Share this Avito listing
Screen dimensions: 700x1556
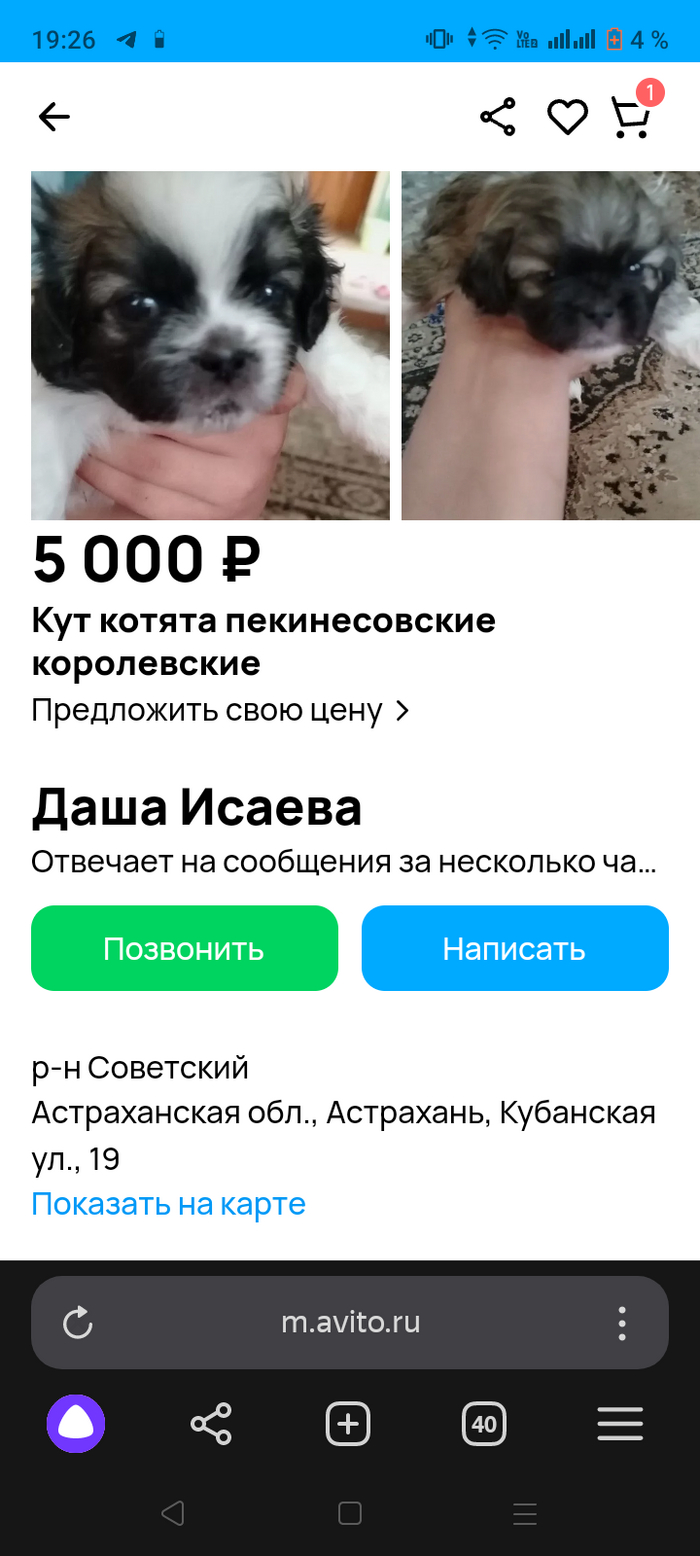pos(498,118)
